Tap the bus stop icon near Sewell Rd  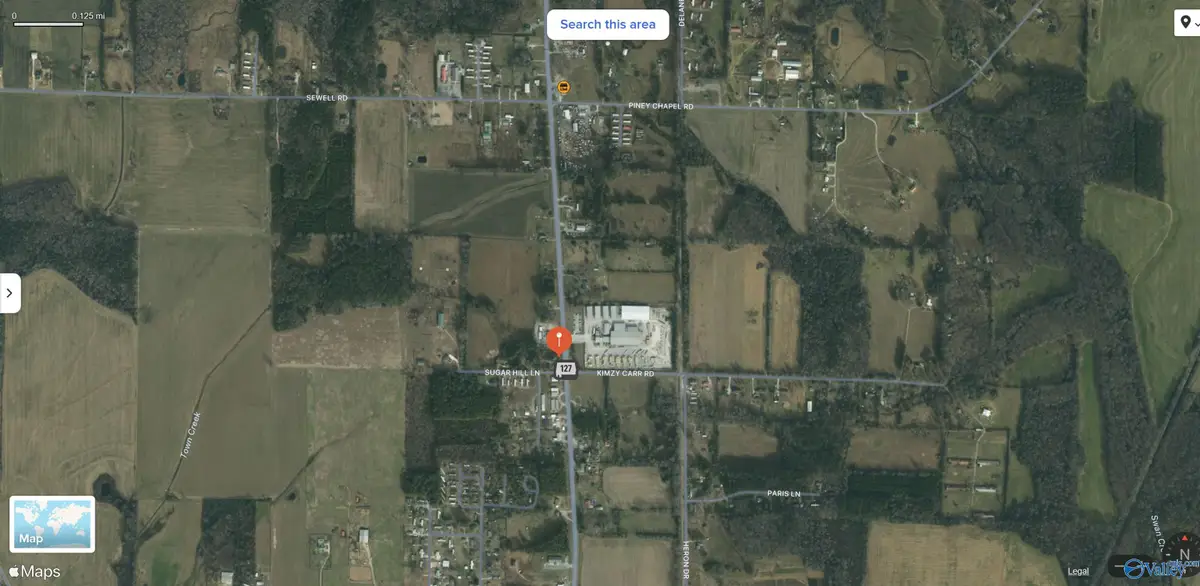563,88
